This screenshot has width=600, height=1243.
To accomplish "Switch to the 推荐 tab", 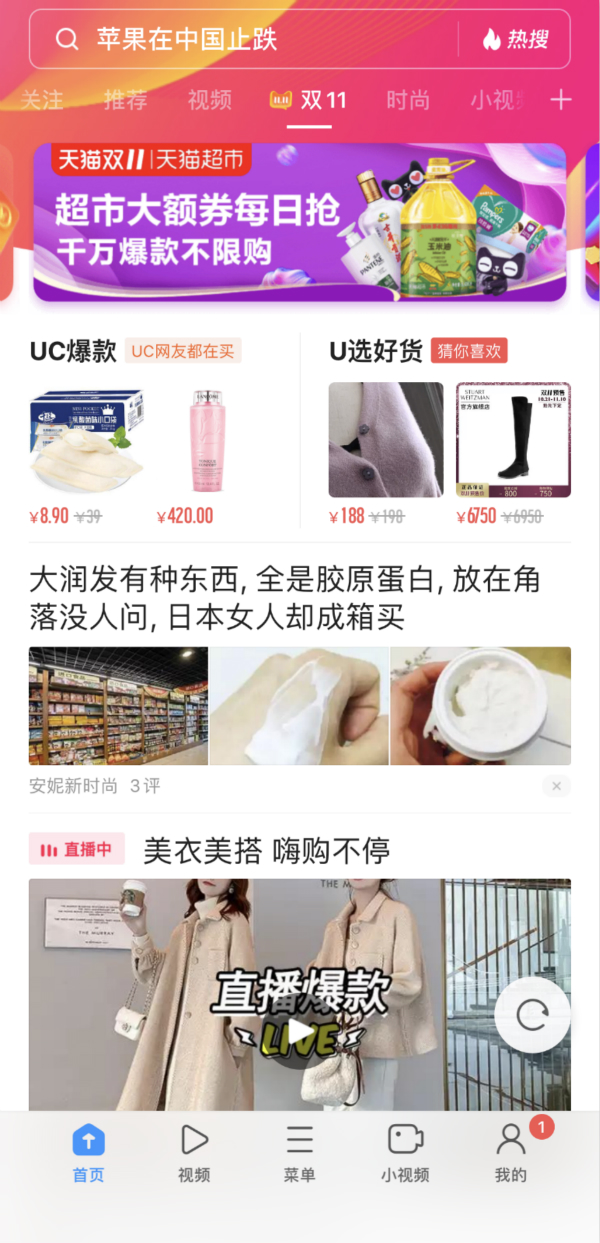I will 125,100.
